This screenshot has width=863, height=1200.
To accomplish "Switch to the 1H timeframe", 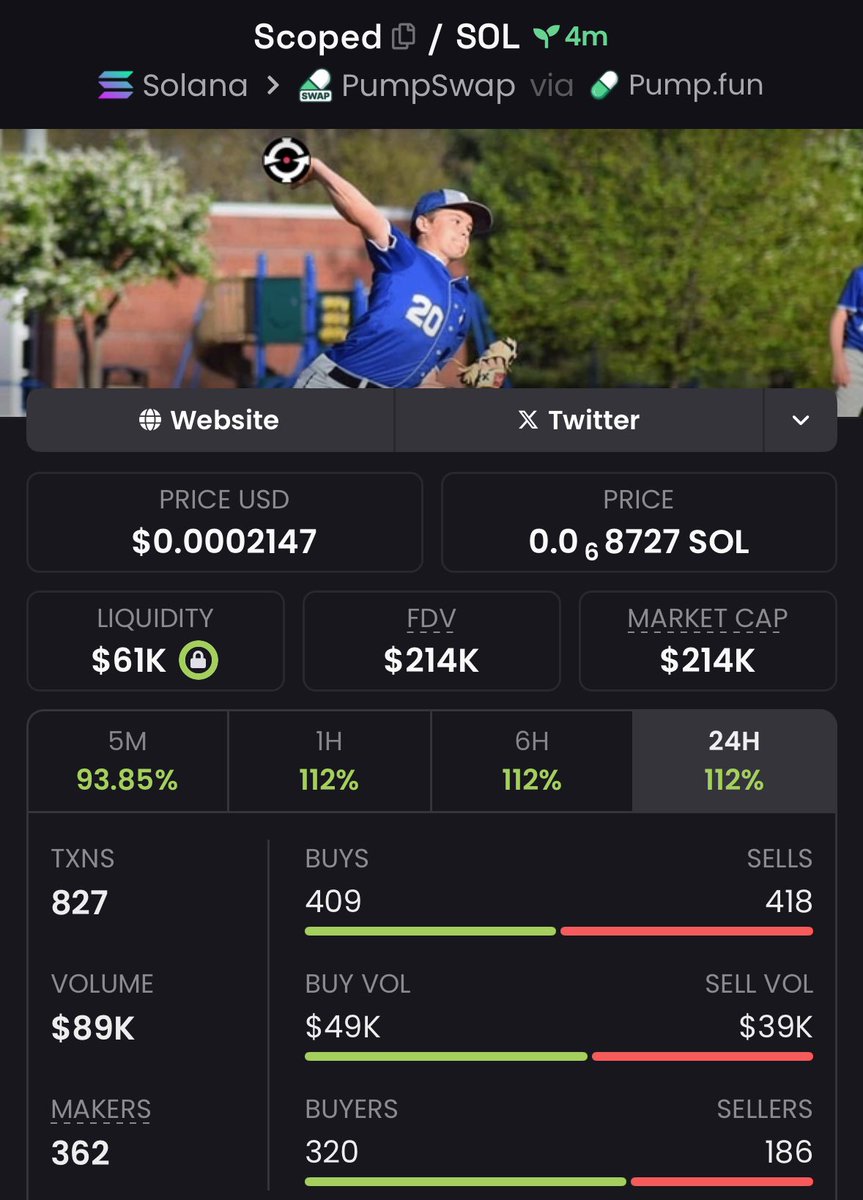I will point(329,761).
